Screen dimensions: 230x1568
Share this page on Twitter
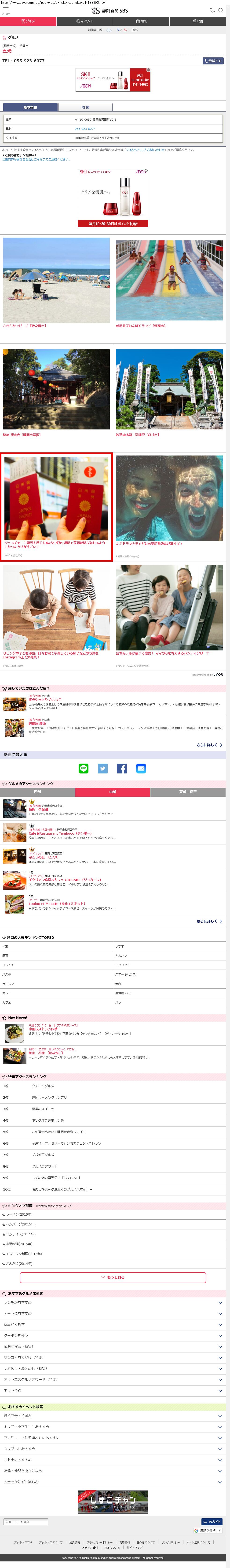point(102,768)
